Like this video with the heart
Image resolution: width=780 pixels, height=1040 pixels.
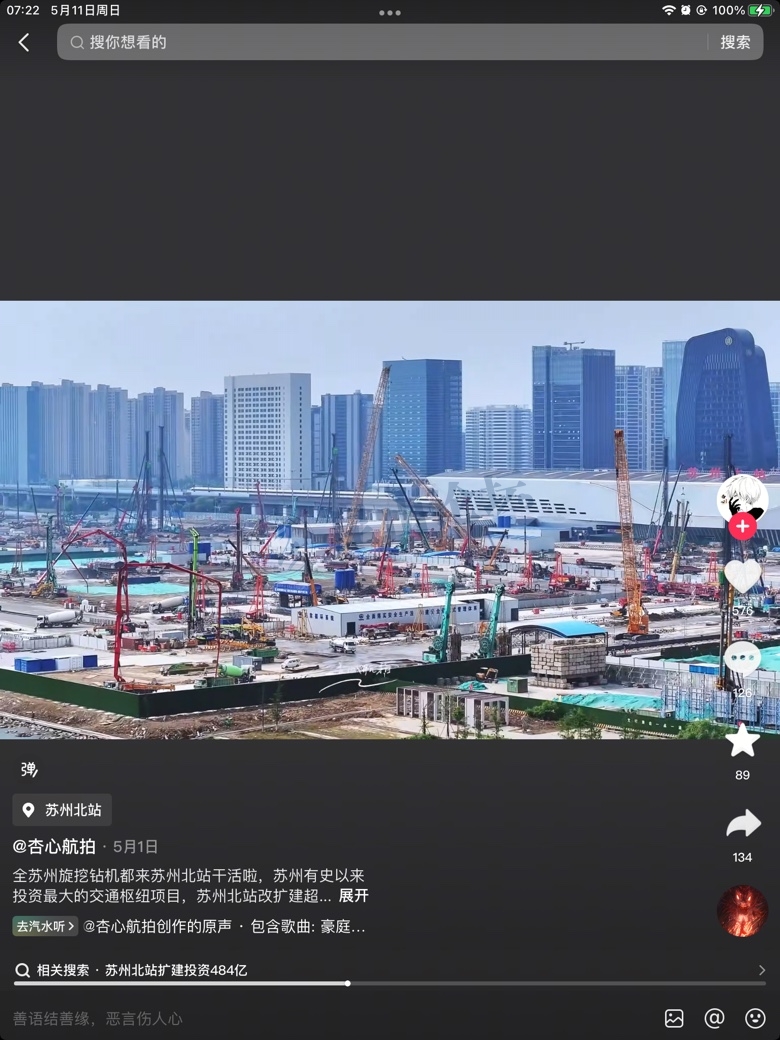click(742, 577)
